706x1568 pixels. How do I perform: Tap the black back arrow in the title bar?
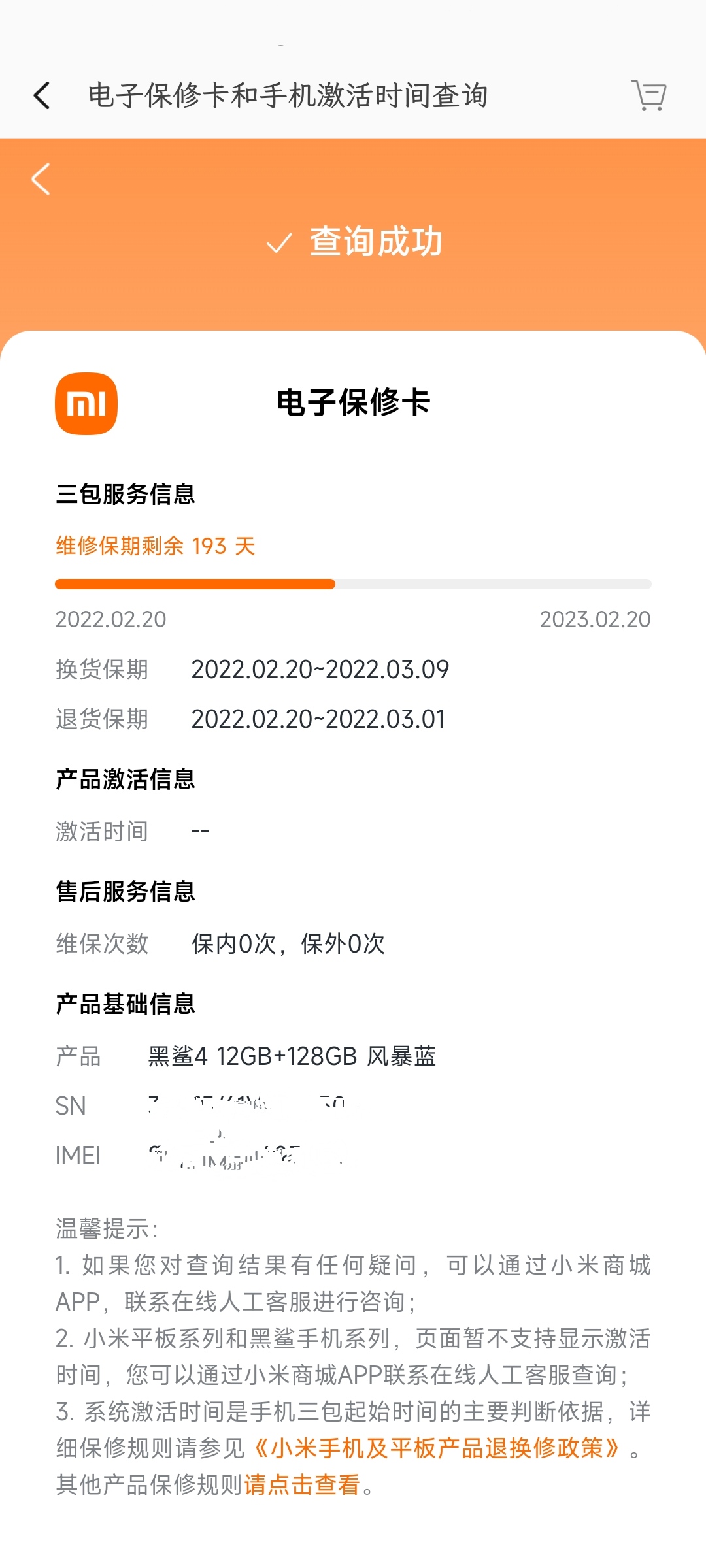[42, 95]
